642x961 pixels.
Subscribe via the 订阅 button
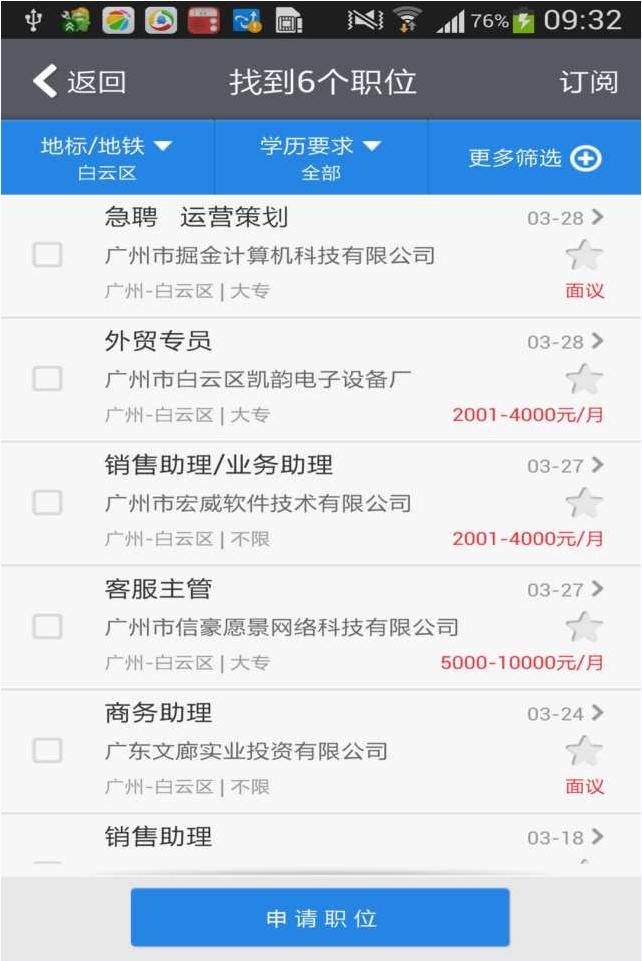pyautogui.click(x=588, y=82)
